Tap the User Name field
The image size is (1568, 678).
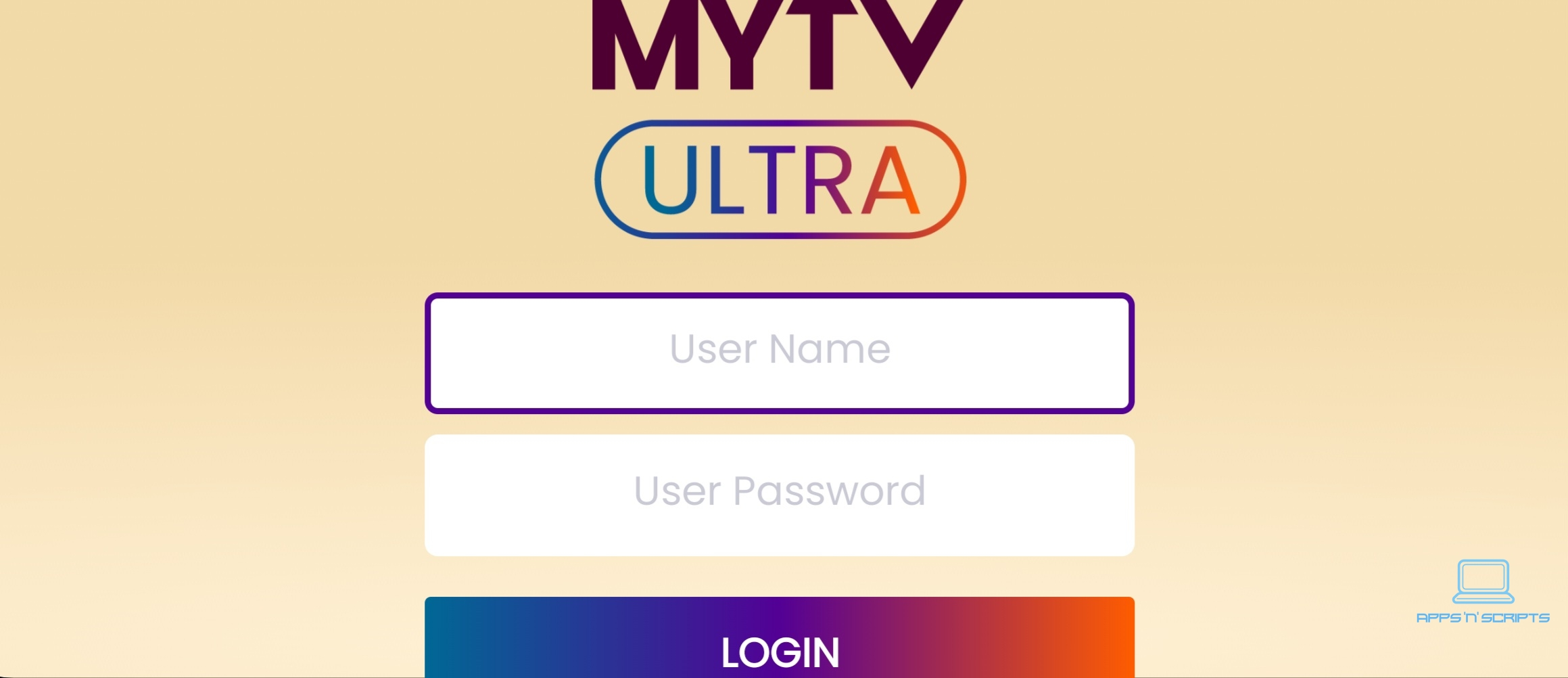point(779,353)
